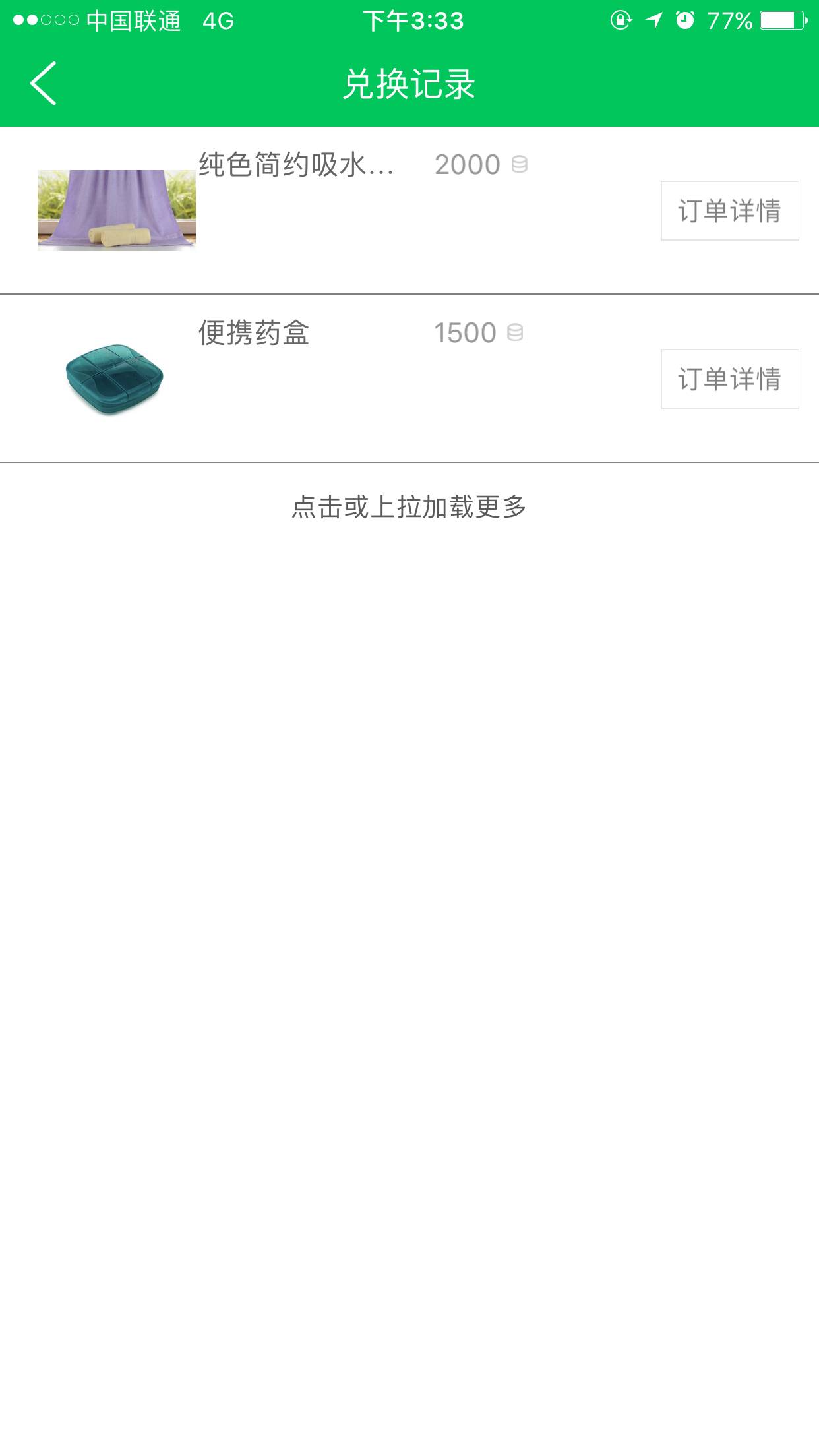Image resolution: width=819 pixels, height=1456 pixels.
Task: Open the purple towel product image
Action: (x=117, y=210)
